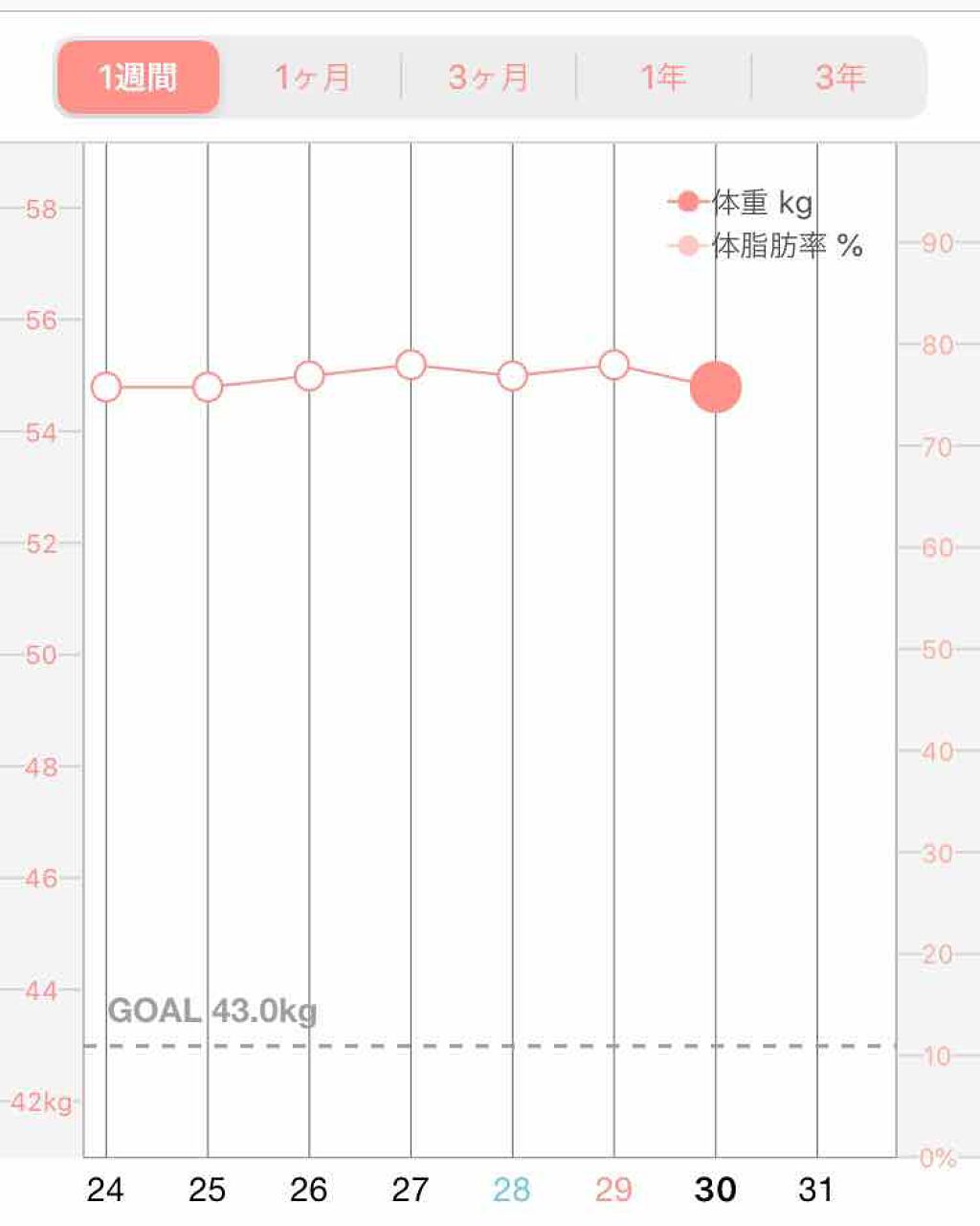Switch to the 3ヶ月 view

(x=488, y=77)
